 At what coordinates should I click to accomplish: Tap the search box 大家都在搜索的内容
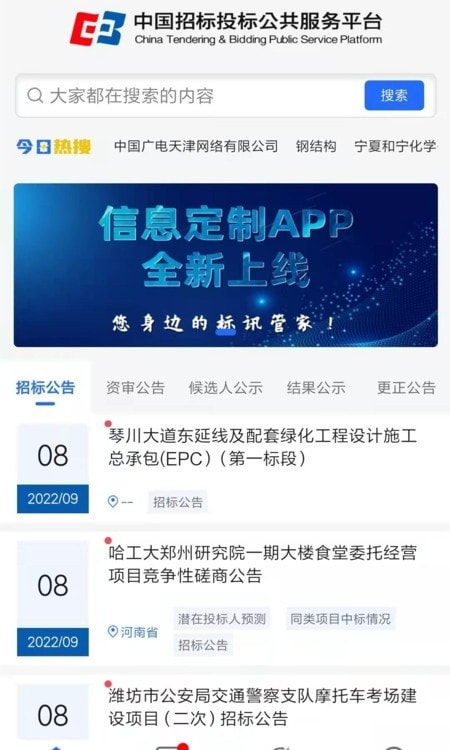191,96
